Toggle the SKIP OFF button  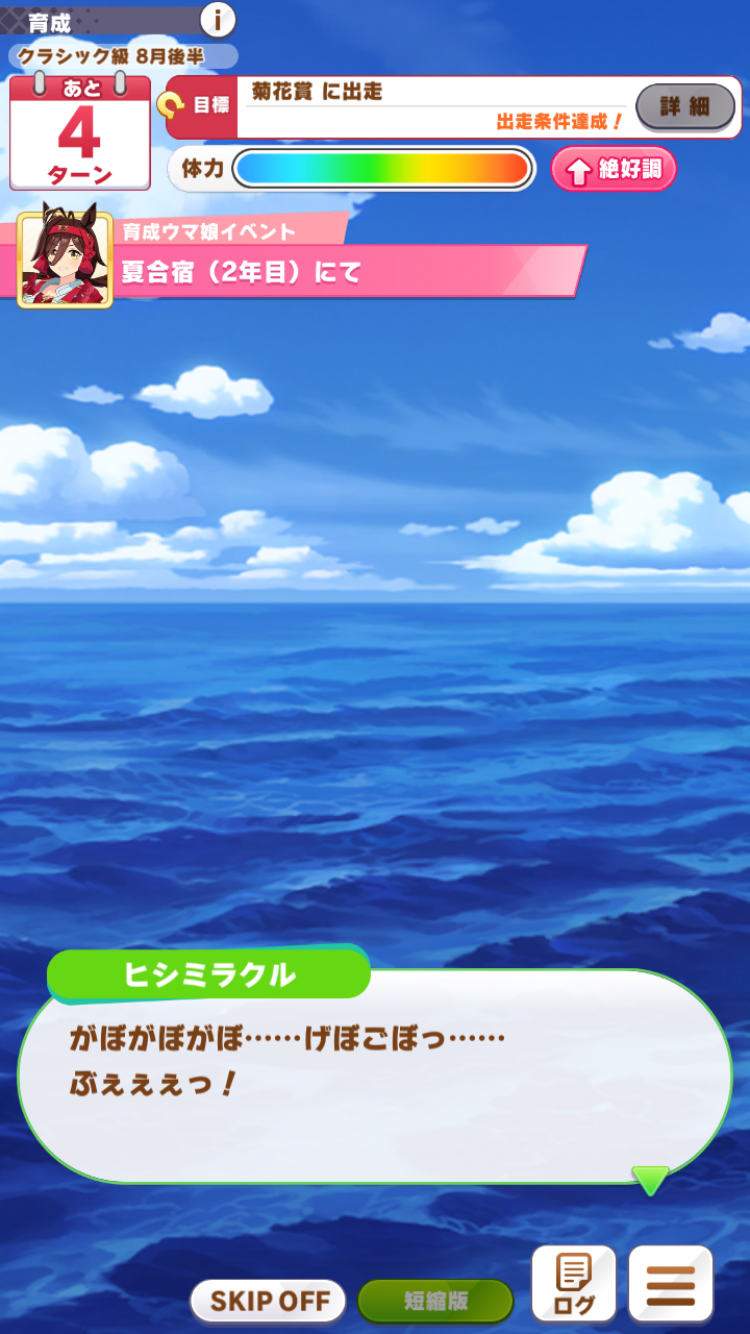tap(269, 1300)
